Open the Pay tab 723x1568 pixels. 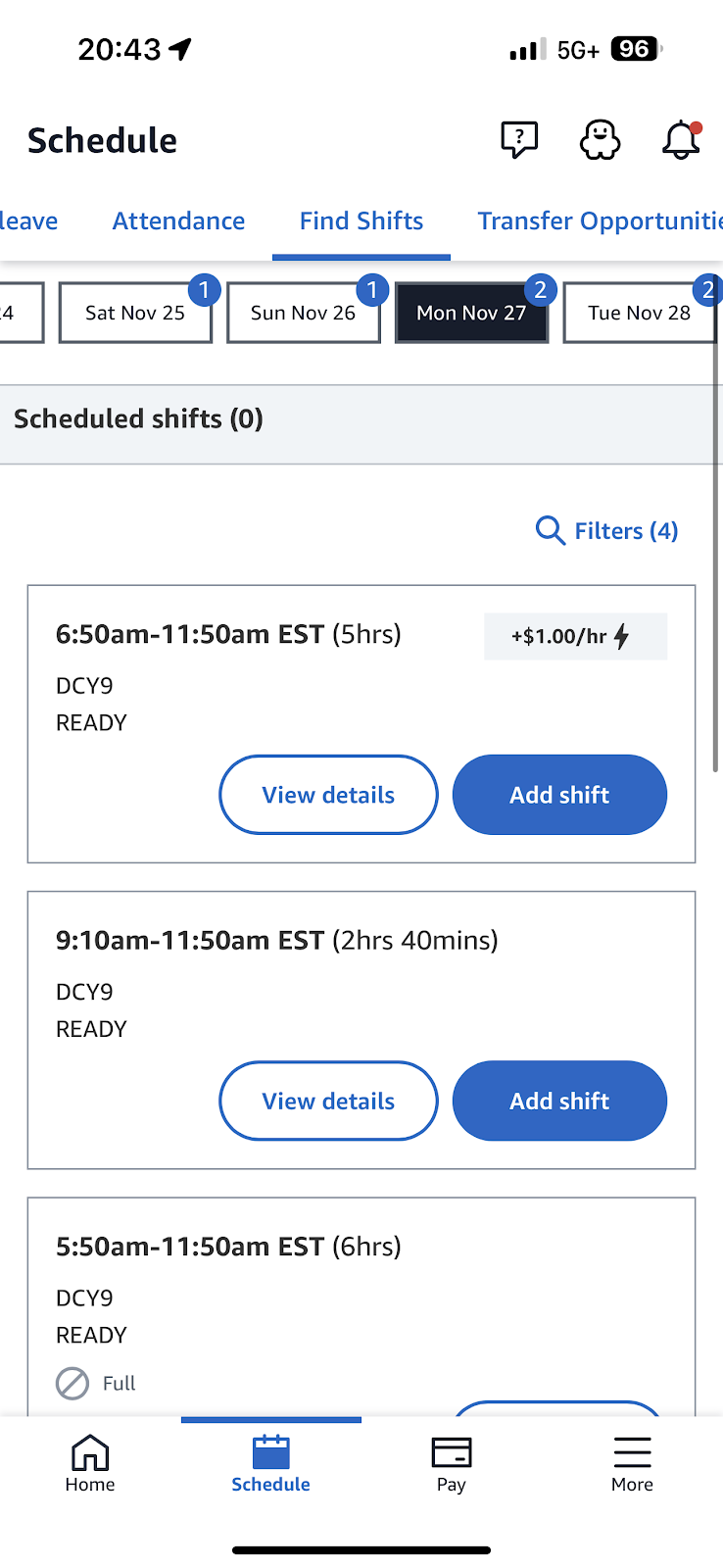[452, 1464]
